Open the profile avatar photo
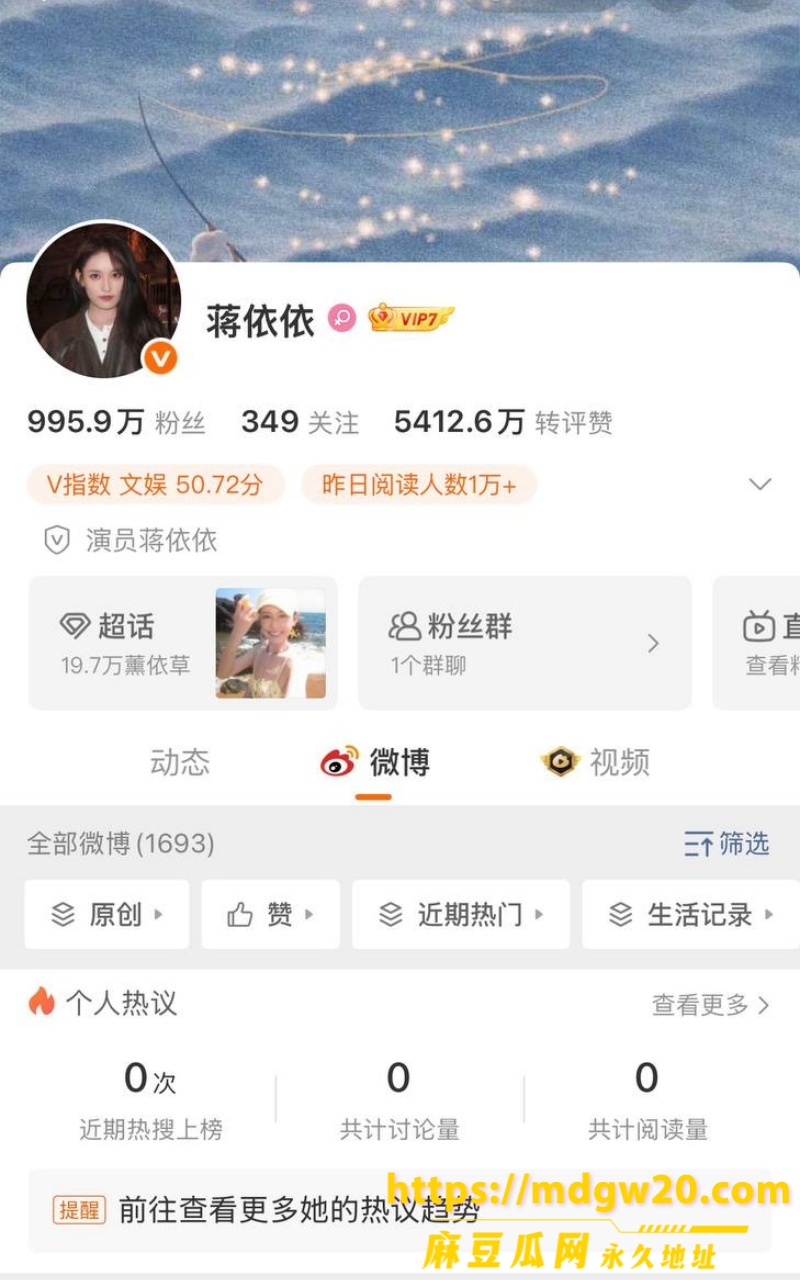Image resolution: width=800 pixels, height=1280 pixels. [x=104, y=301]
